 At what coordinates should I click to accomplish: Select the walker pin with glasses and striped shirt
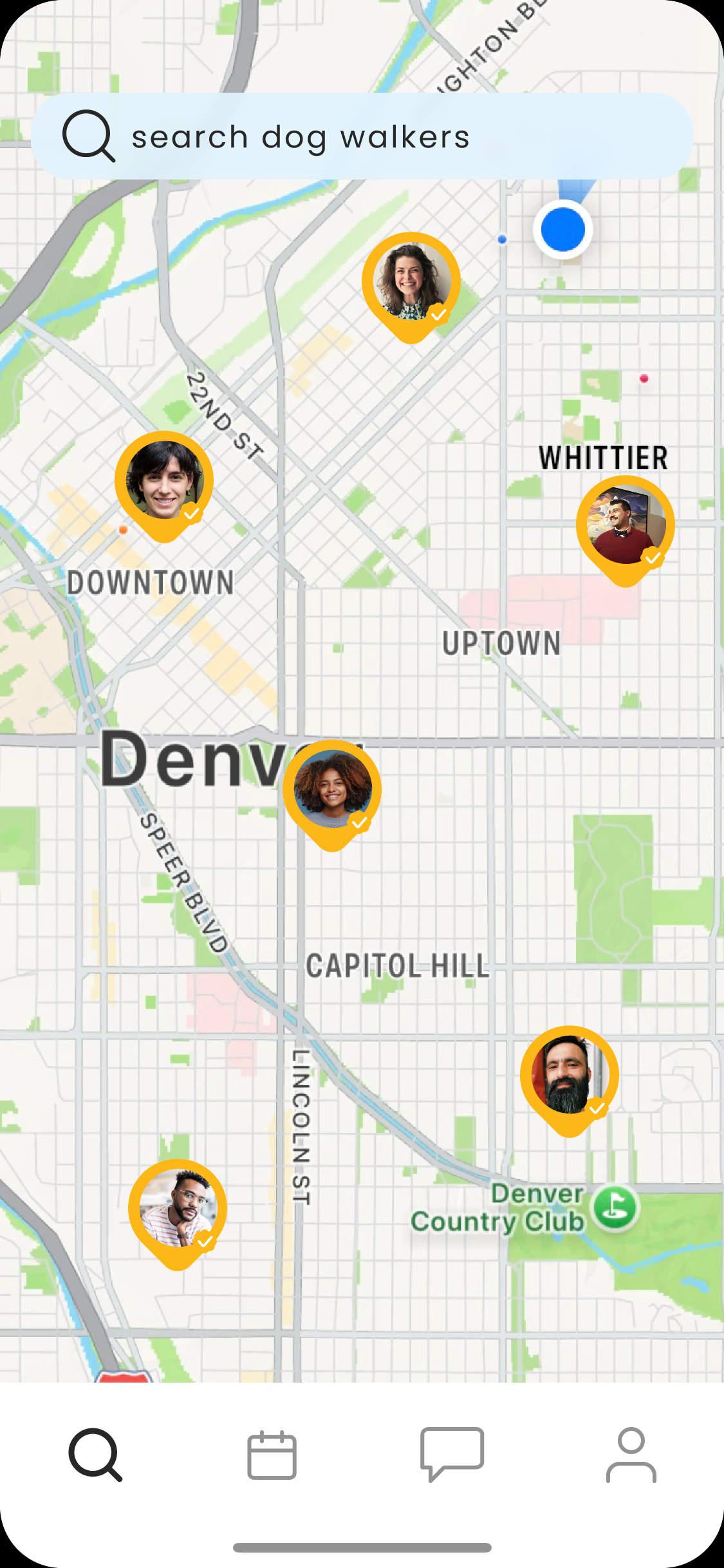click(x=178, y=1209)
